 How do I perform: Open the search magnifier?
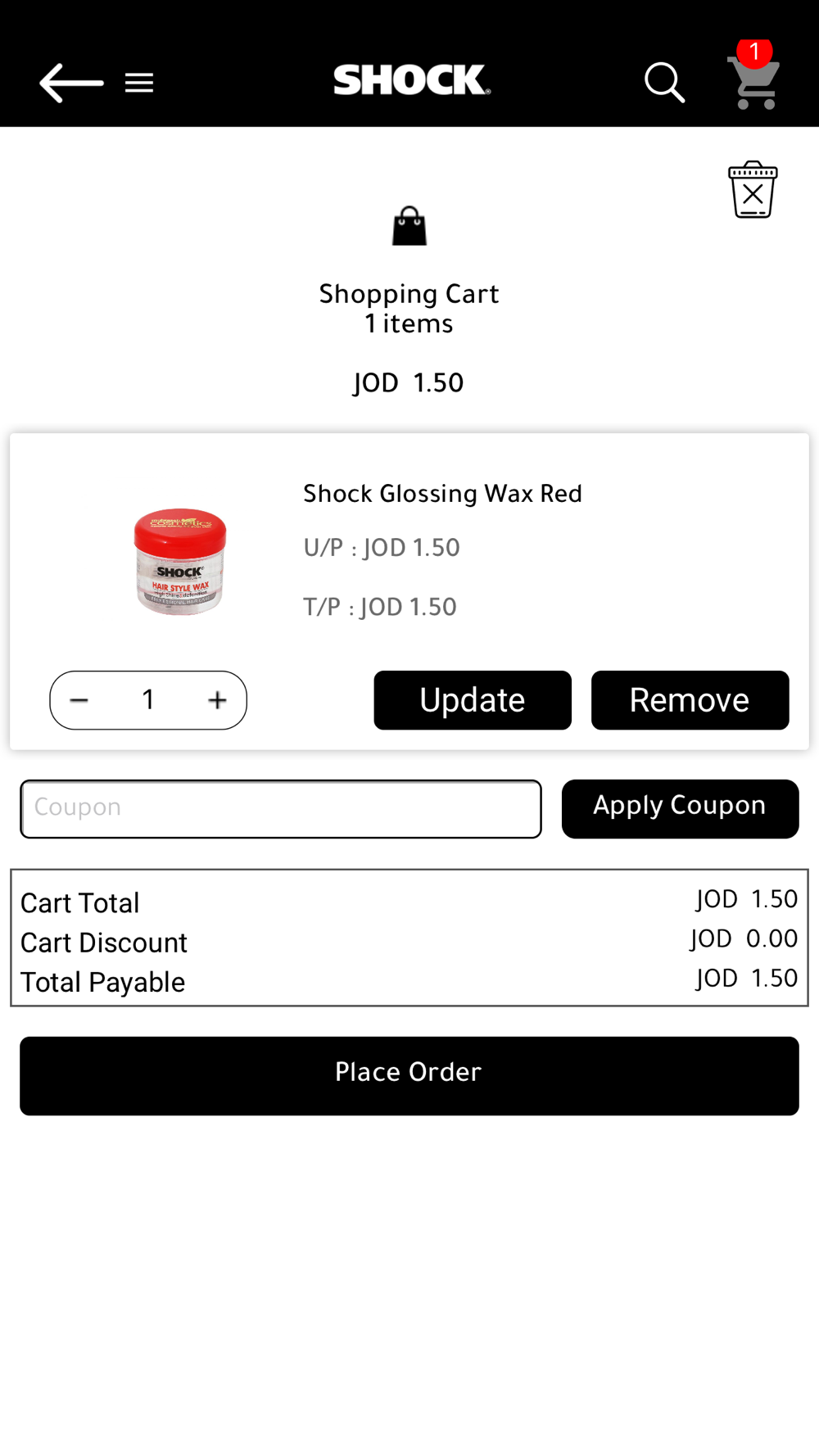664,83
